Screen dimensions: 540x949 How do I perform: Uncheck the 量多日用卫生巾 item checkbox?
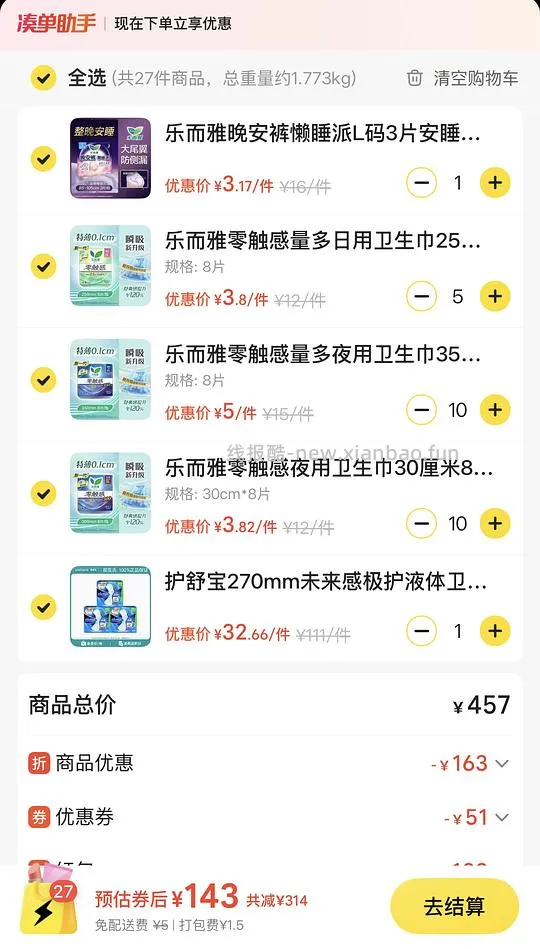point(44,266)
